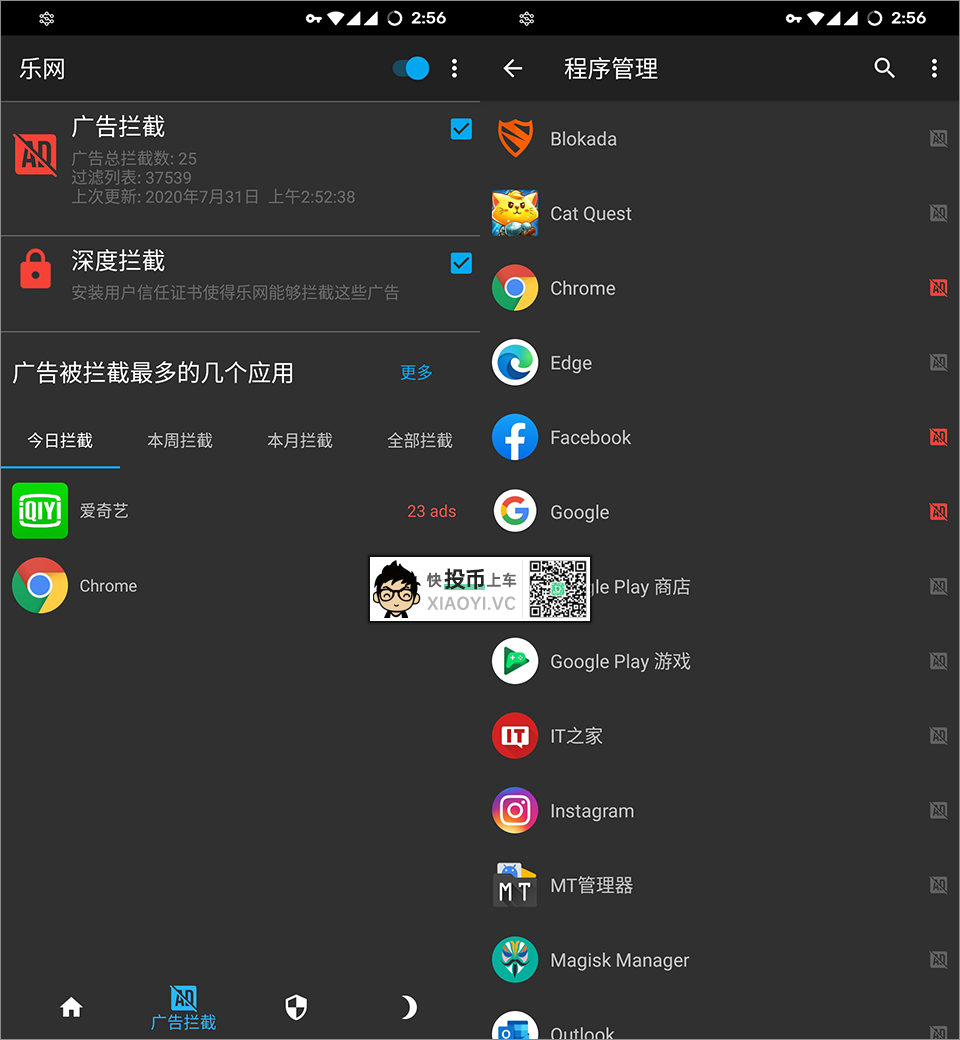Go back from 程序管理 screen
This screenshot has width=960, height=1040.
coord(513,68)
